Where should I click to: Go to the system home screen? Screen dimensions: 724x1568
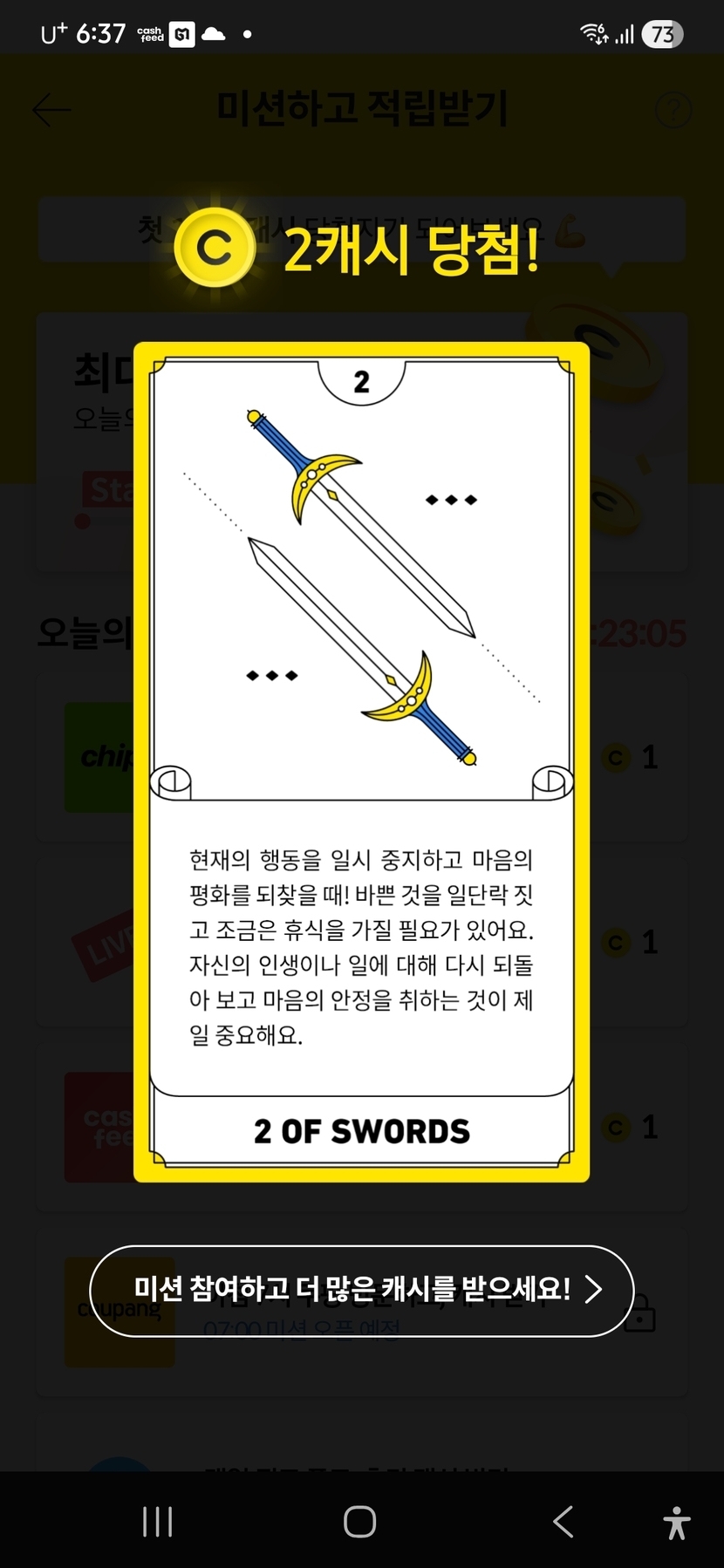359,1522
